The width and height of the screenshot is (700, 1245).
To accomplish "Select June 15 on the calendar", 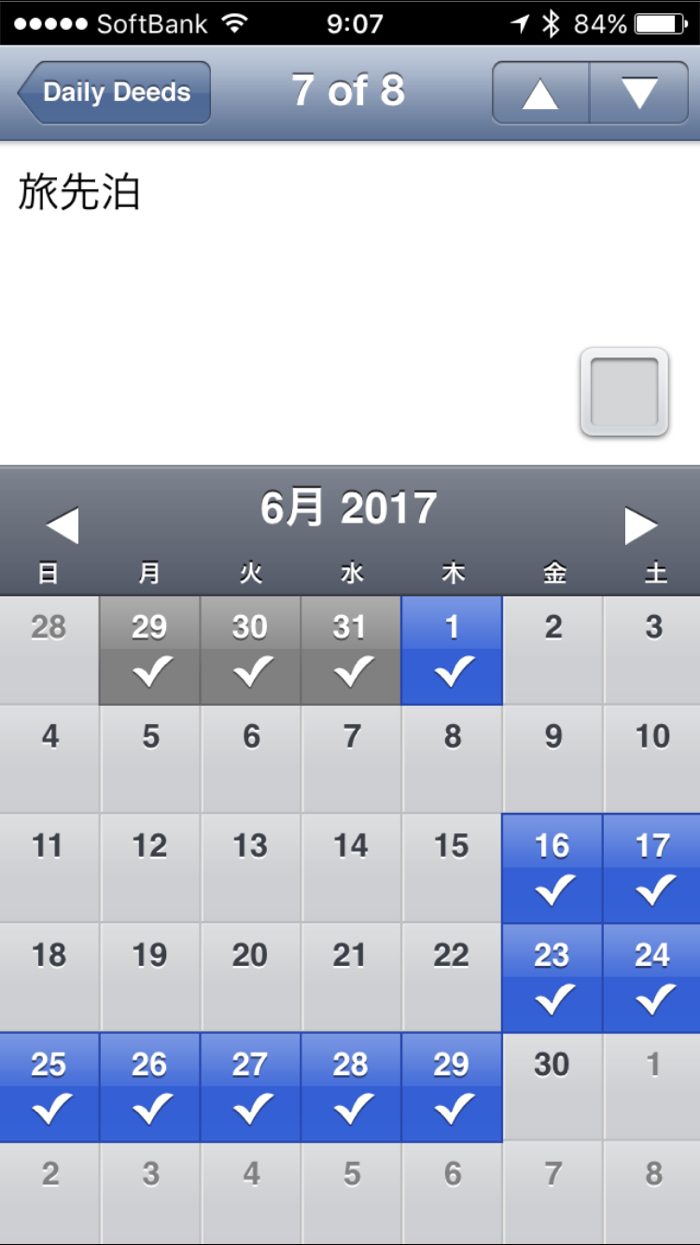I will tap(452, 867).
